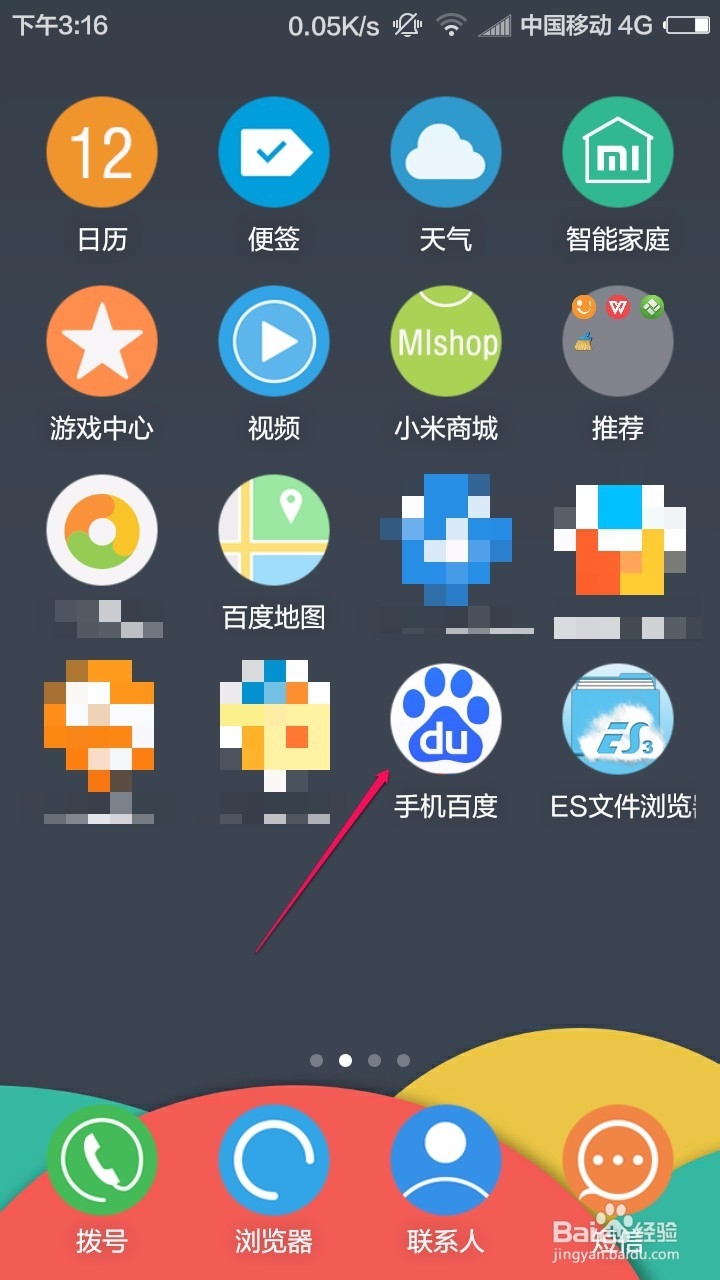Launch the 视频 video player app

[x=273, y=340]
